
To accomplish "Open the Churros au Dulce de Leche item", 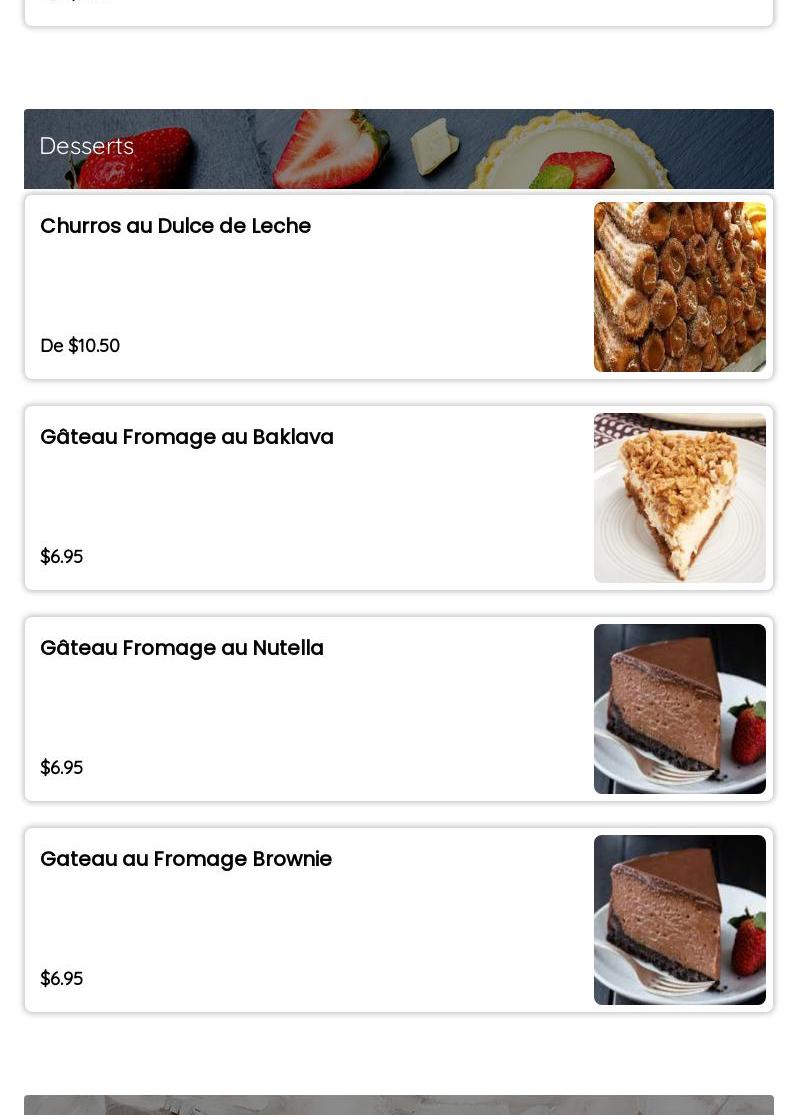I will 398,287.
